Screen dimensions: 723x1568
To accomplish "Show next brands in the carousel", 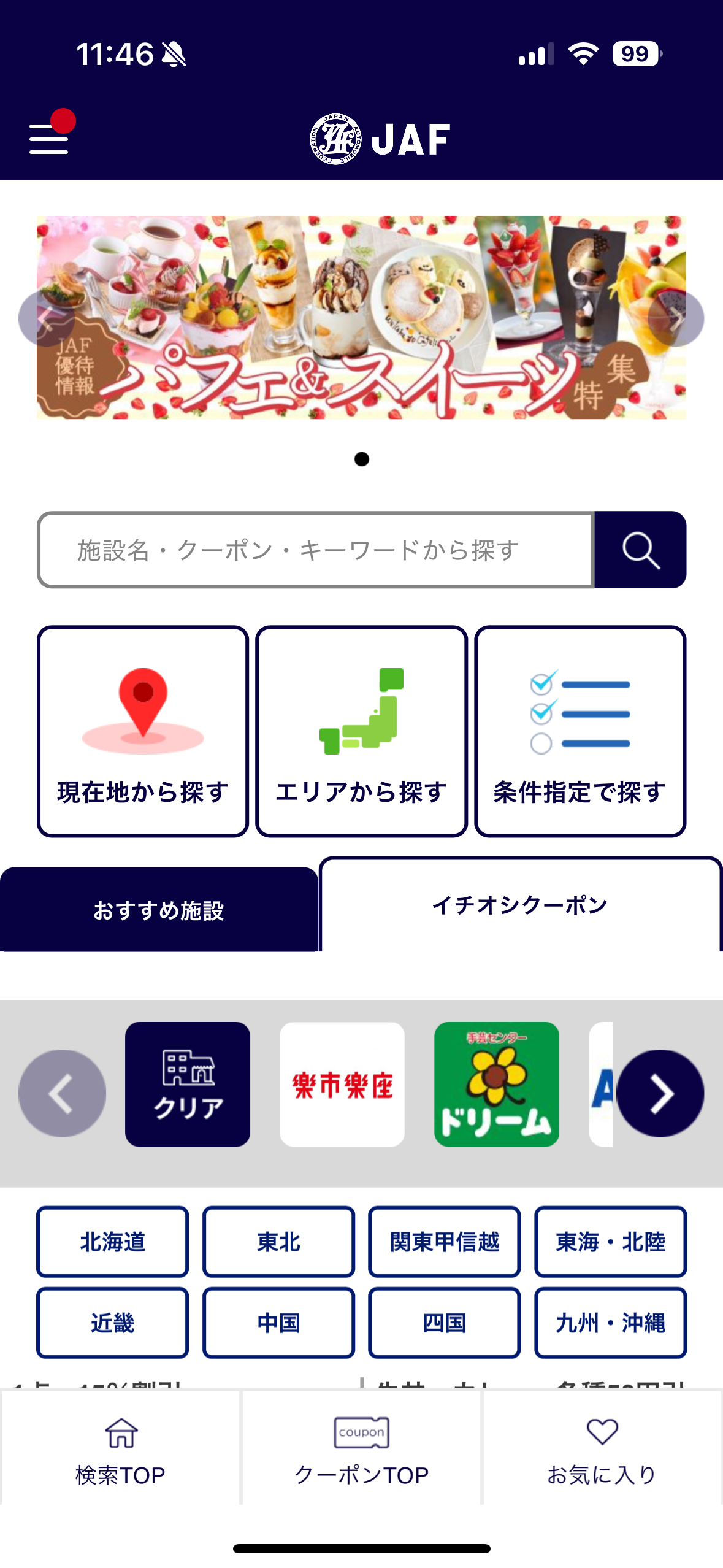I will point(660,1093).
